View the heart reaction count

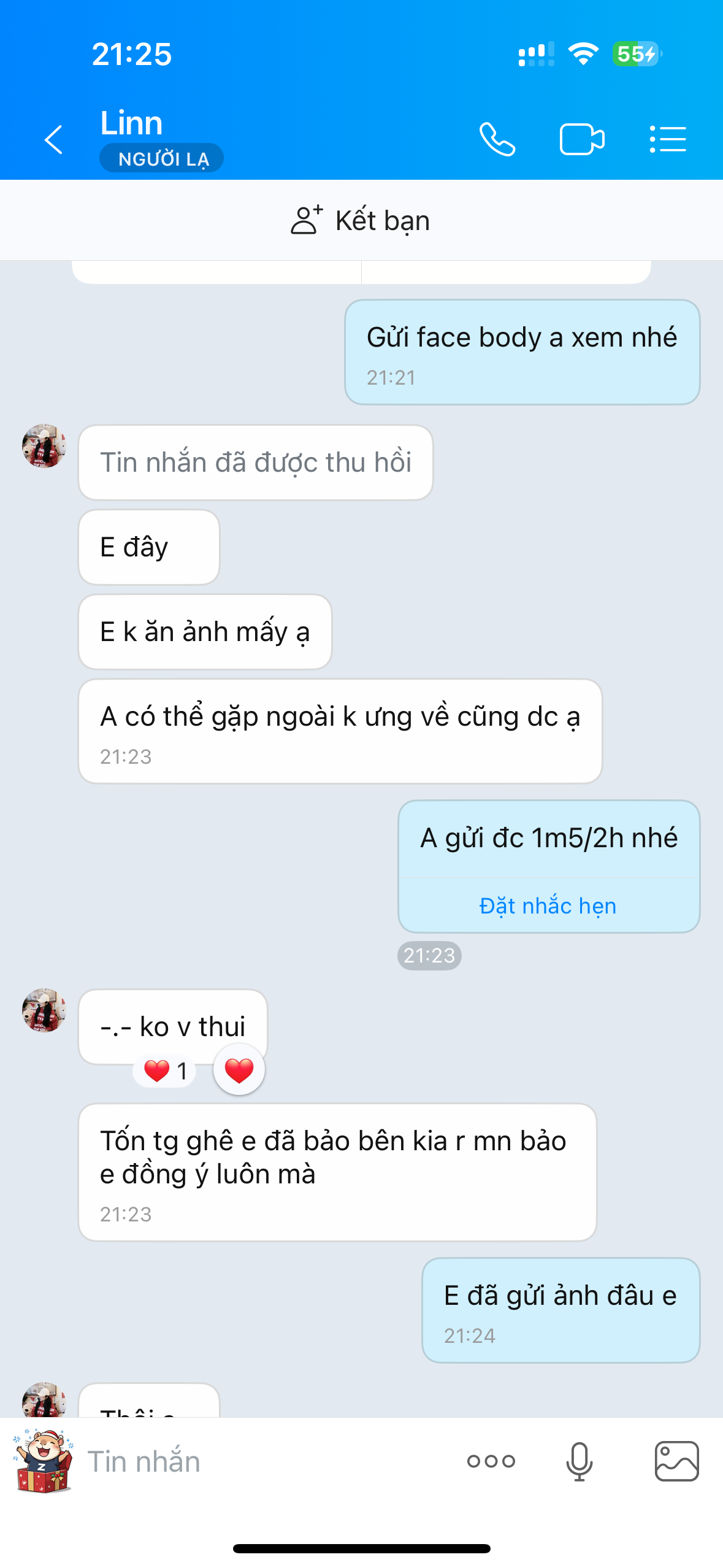tap(165, 1071)
